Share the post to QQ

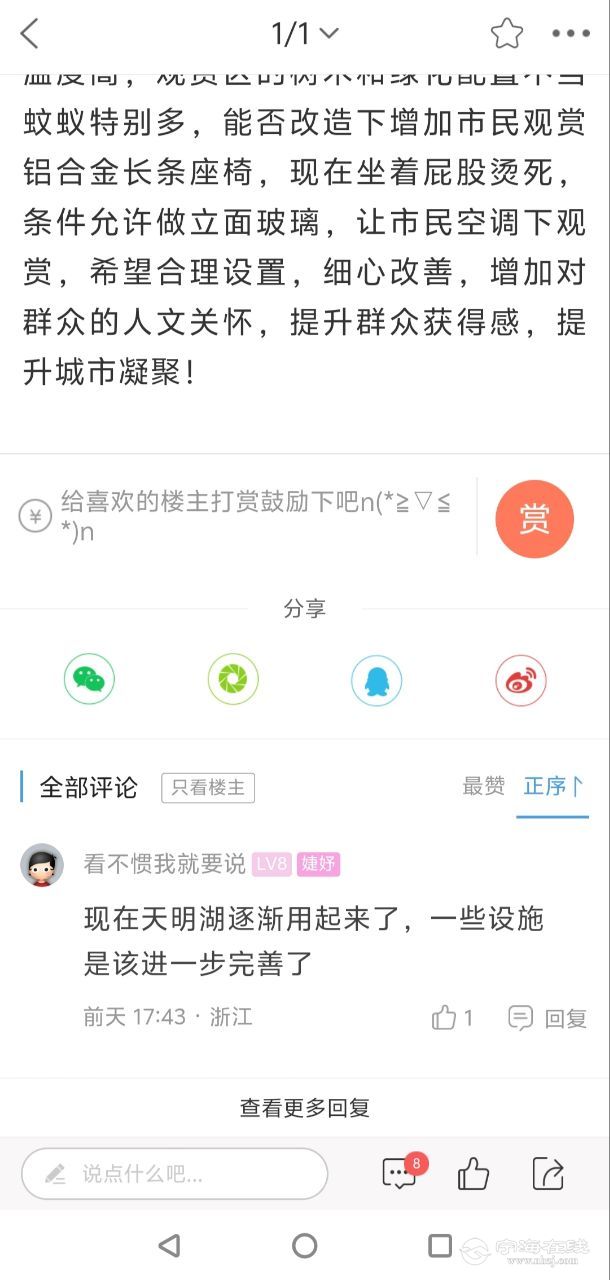pos(376,681)
